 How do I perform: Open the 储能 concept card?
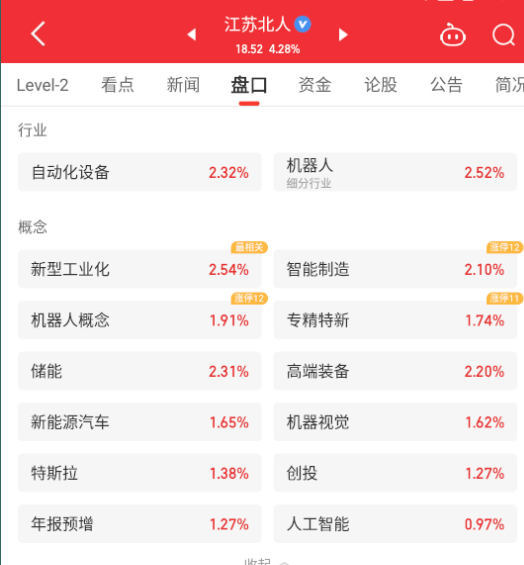pyautogui.click(x=139, y=371)
